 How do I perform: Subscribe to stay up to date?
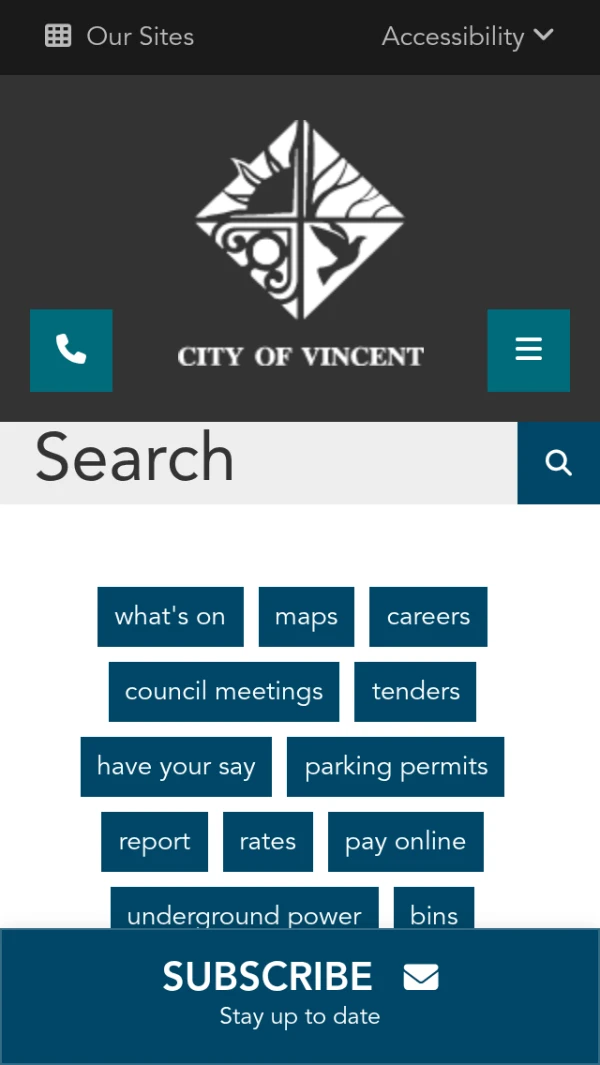point(300,995)
